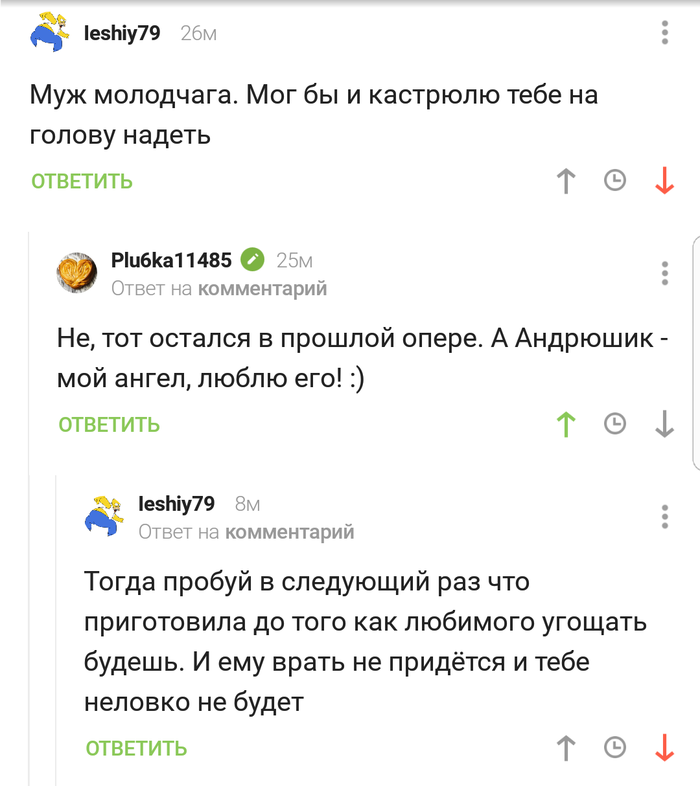700x786 pixels.
Task: Reply to Plu6ka11485's comment
Action: pos(109,424)
